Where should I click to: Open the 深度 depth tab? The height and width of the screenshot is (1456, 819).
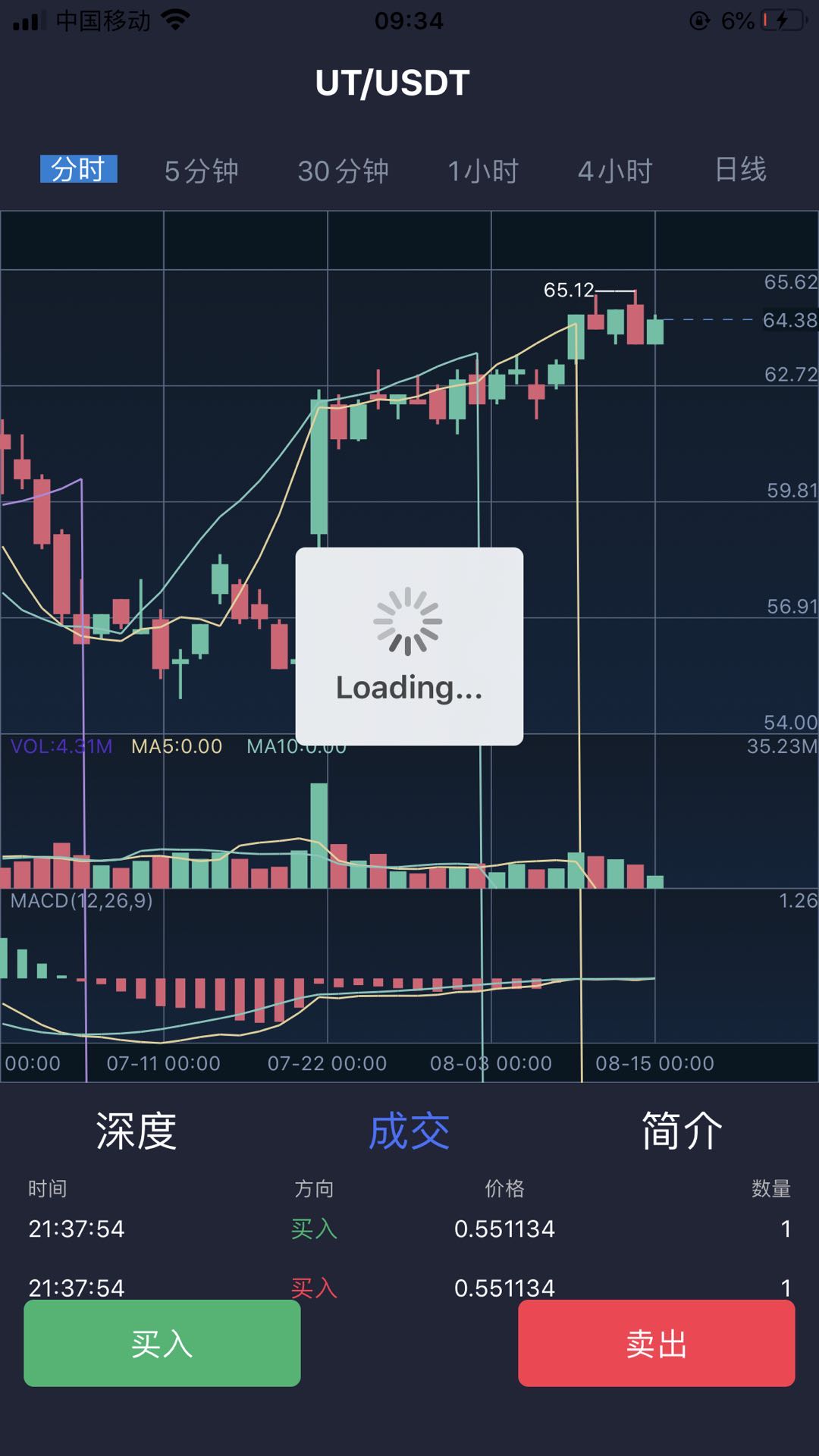[x=136, y=1131]
